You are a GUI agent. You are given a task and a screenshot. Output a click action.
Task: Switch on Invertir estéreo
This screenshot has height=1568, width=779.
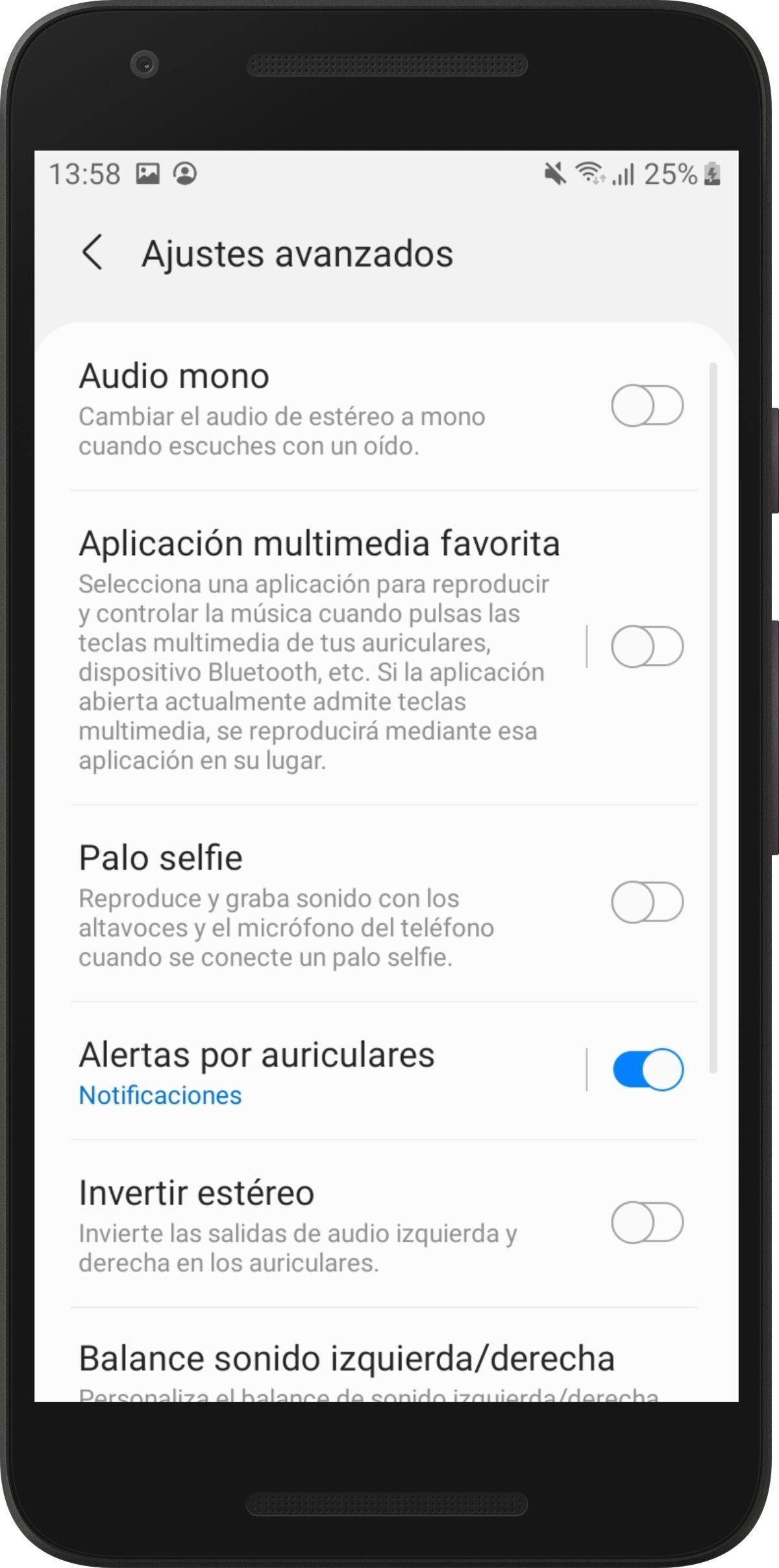647,1222
